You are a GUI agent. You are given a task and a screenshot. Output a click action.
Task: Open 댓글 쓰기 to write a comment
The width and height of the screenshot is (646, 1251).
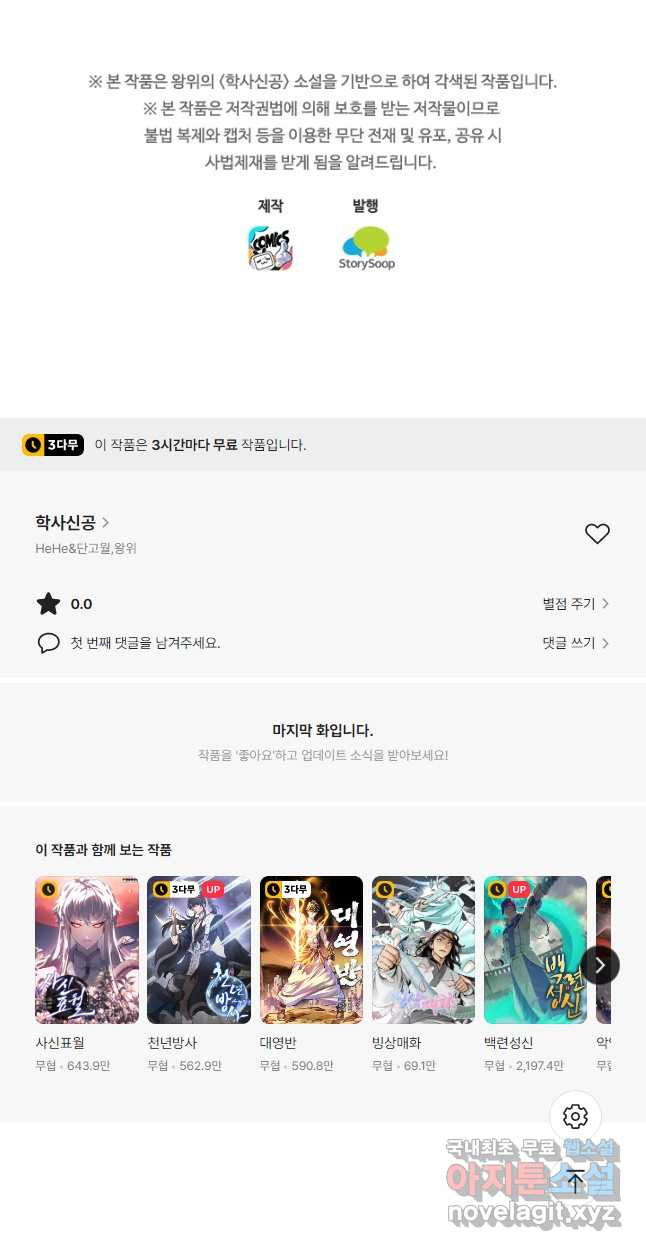pos(575,643)
